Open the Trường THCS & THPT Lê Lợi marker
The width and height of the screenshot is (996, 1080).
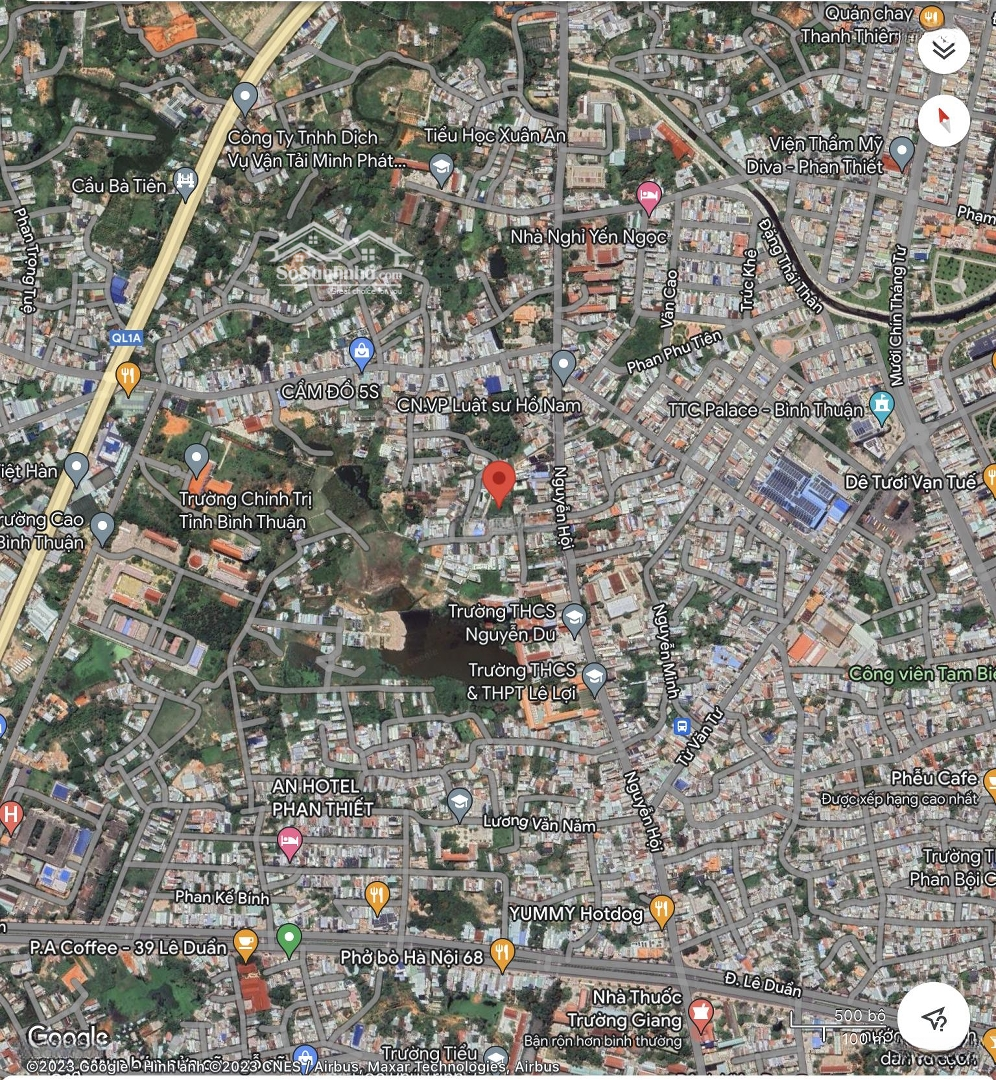point(594,679)
